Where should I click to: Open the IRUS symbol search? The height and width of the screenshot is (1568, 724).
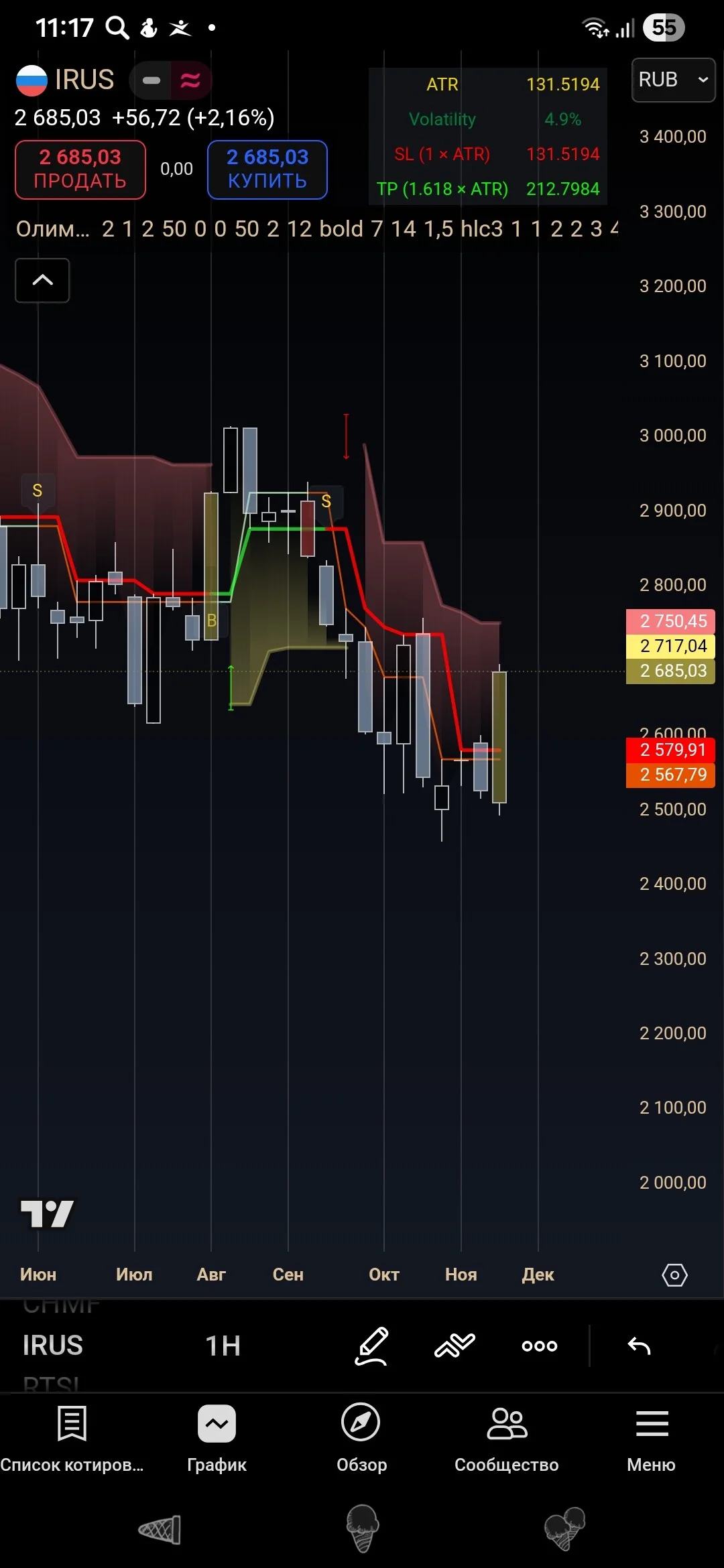click(x=53, y=1346)
